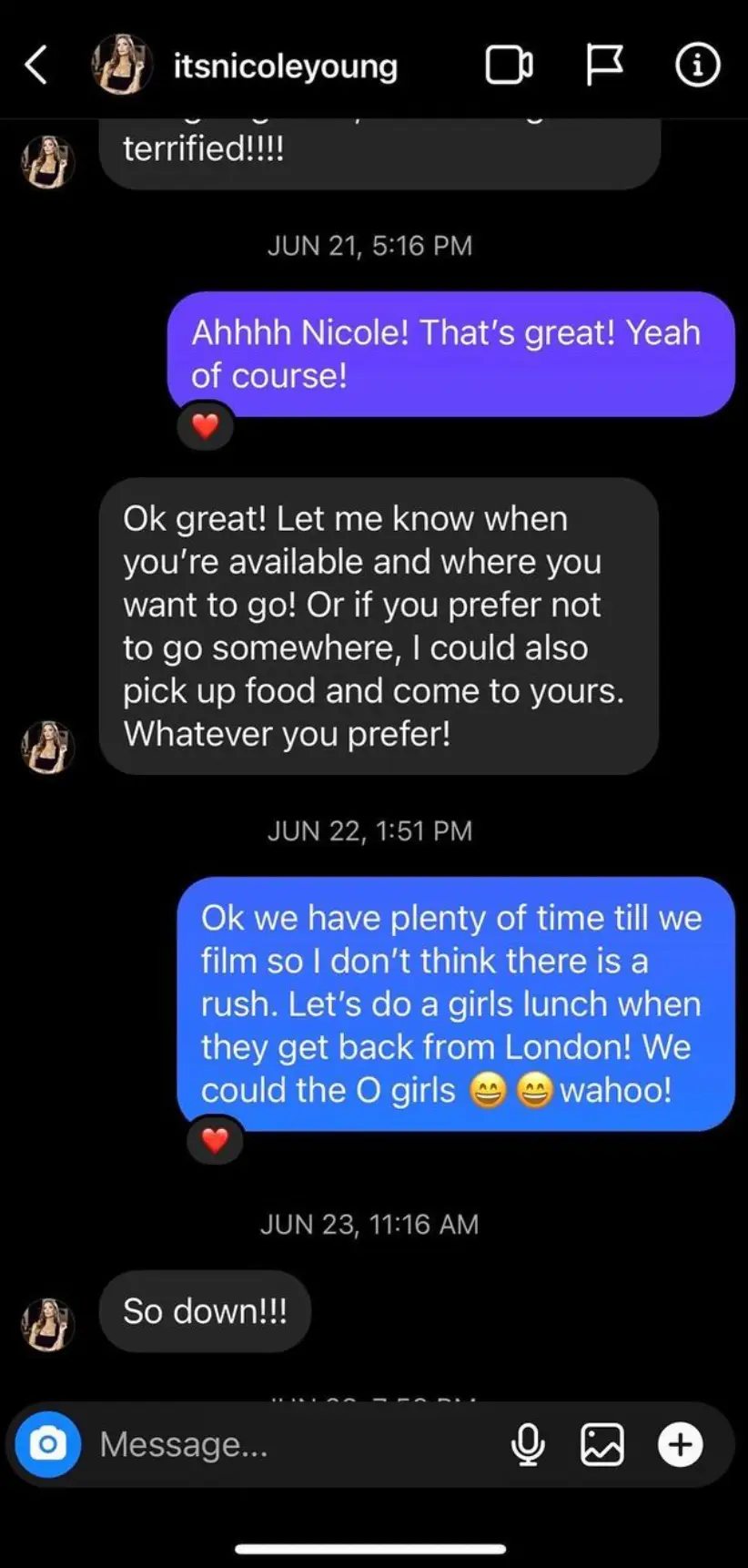Screen dimensions: 748x1568
Task: Open the username itsnicoleyoung in the header
Action: click(x=285, y=65)
